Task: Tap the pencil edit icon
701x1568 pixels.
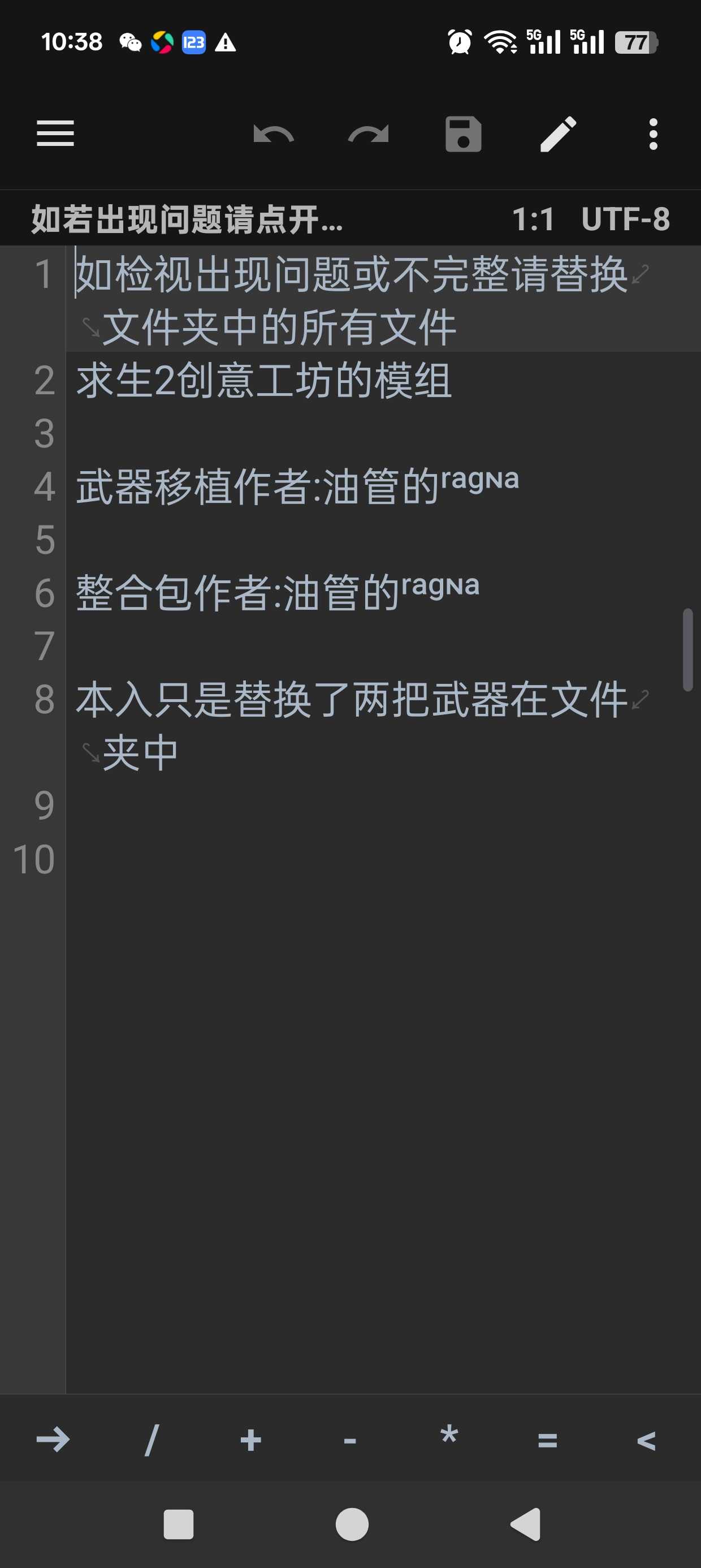Action: [x=558, y=133]
